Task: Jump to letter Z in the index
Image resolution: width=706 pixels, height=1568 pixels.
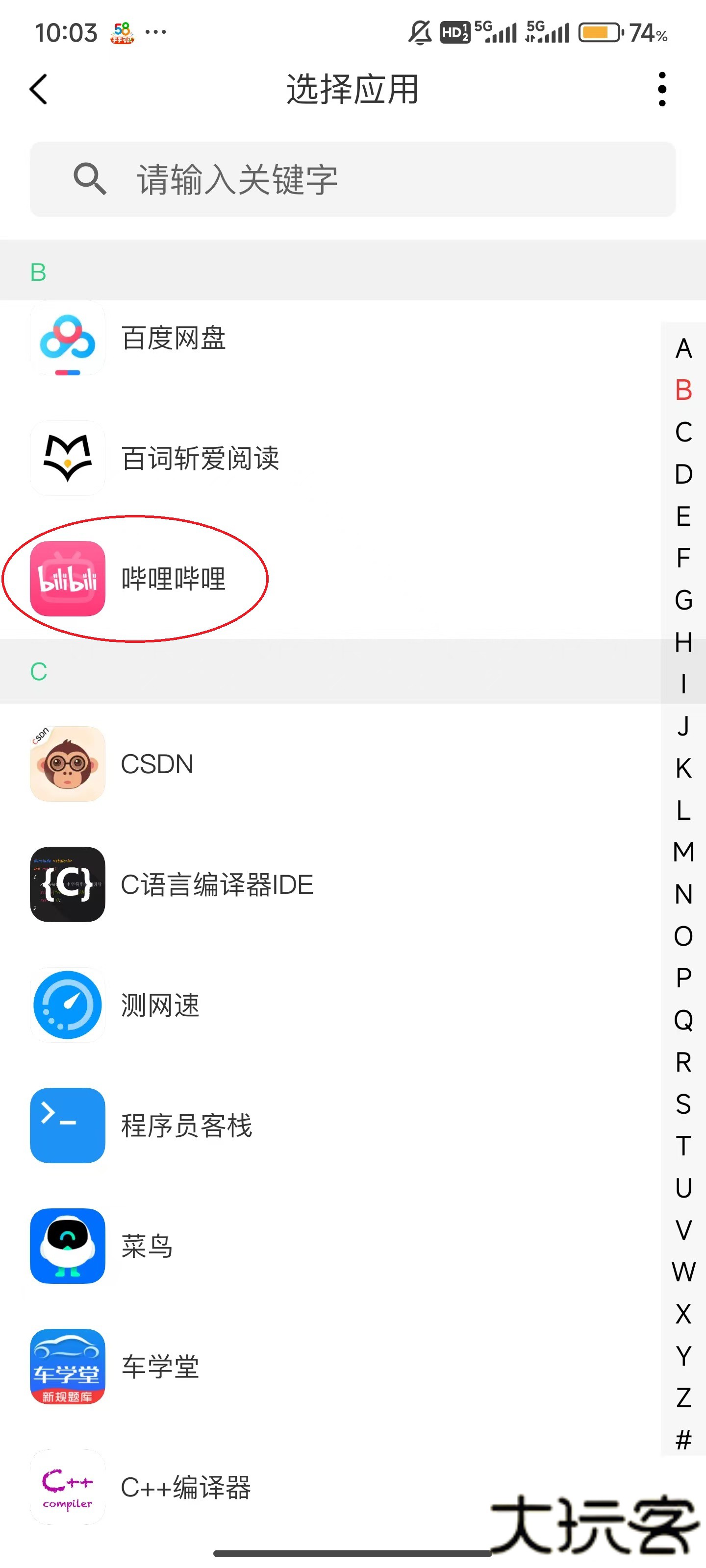Action: point(683,1397)
